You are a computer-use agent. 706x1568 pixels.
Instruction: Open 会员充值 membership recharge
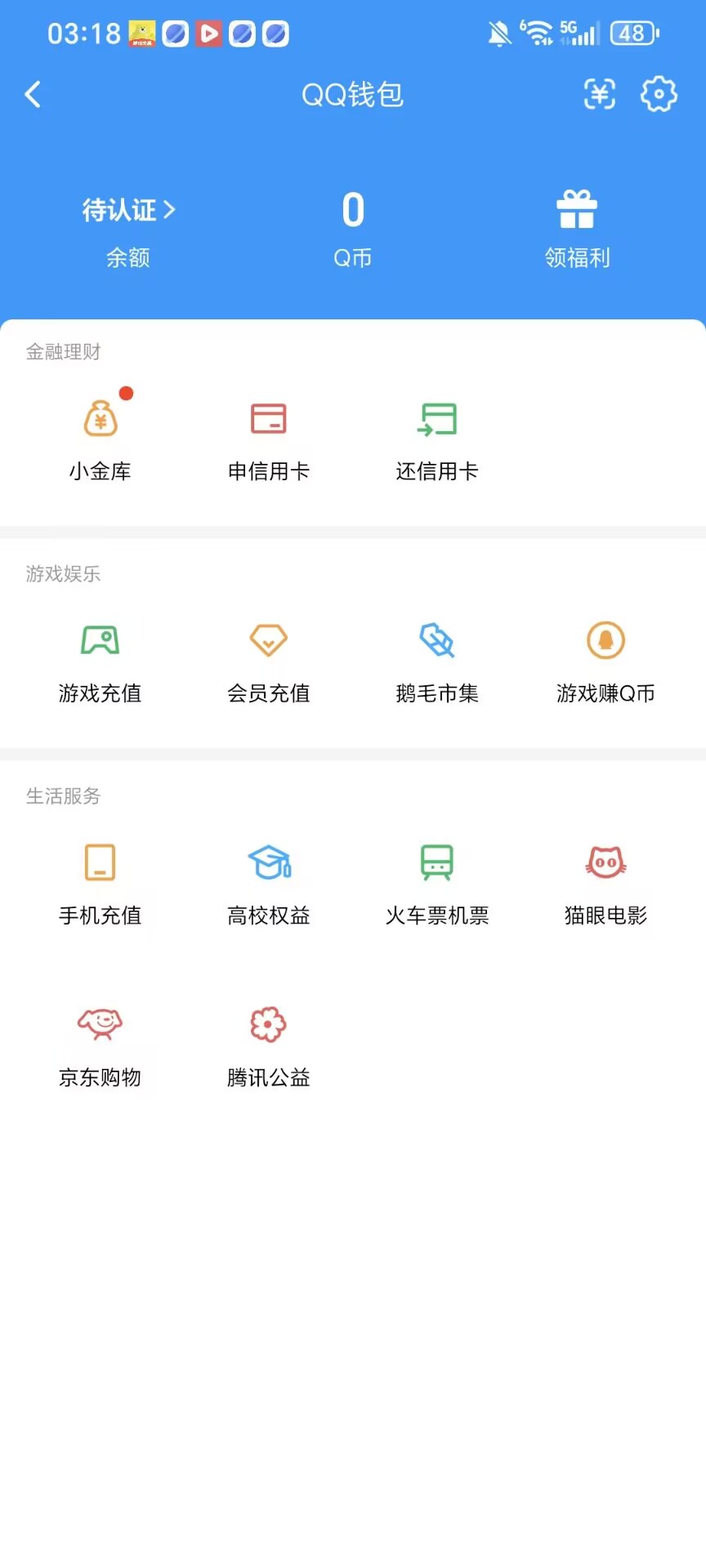coord(268,661)
